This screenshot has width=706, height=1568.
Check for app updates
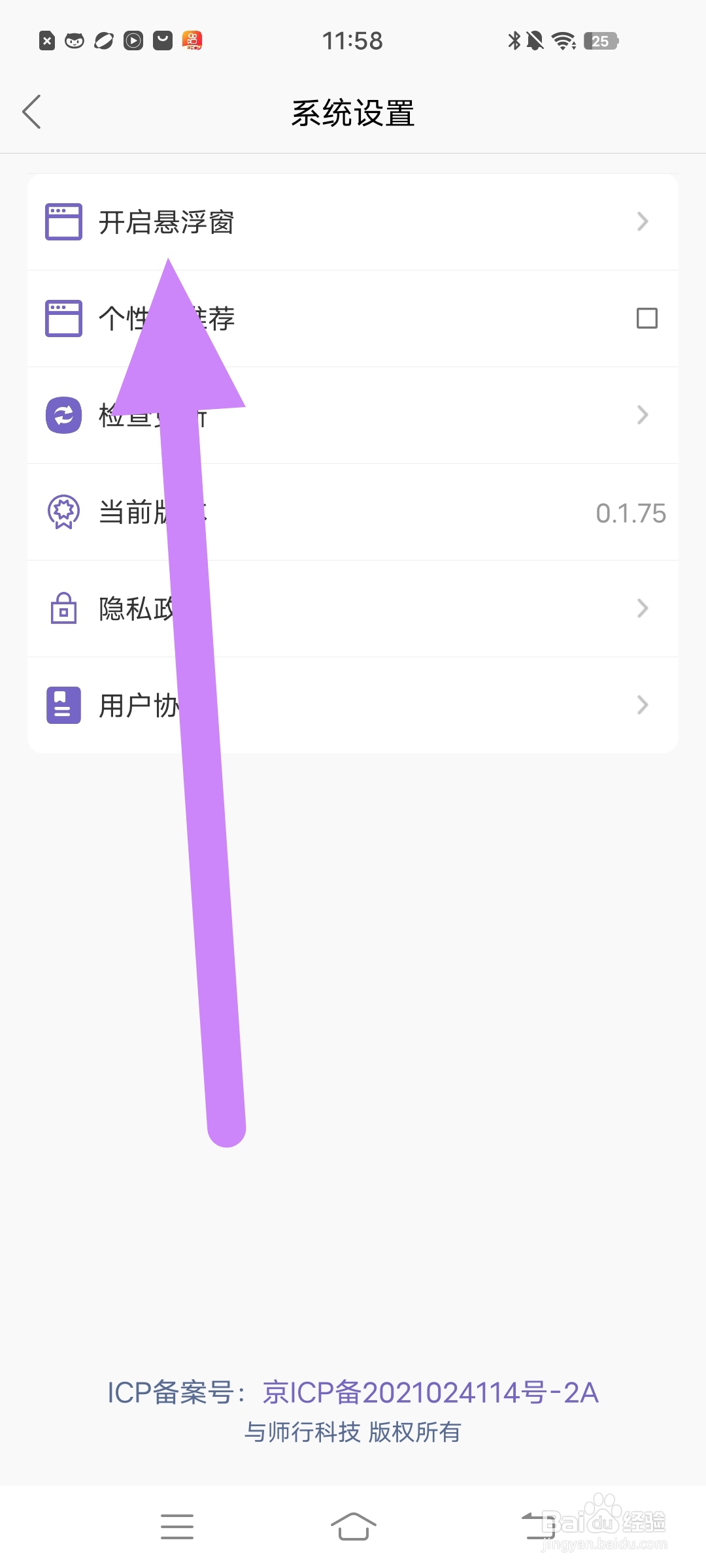click(x=353, y=416)
